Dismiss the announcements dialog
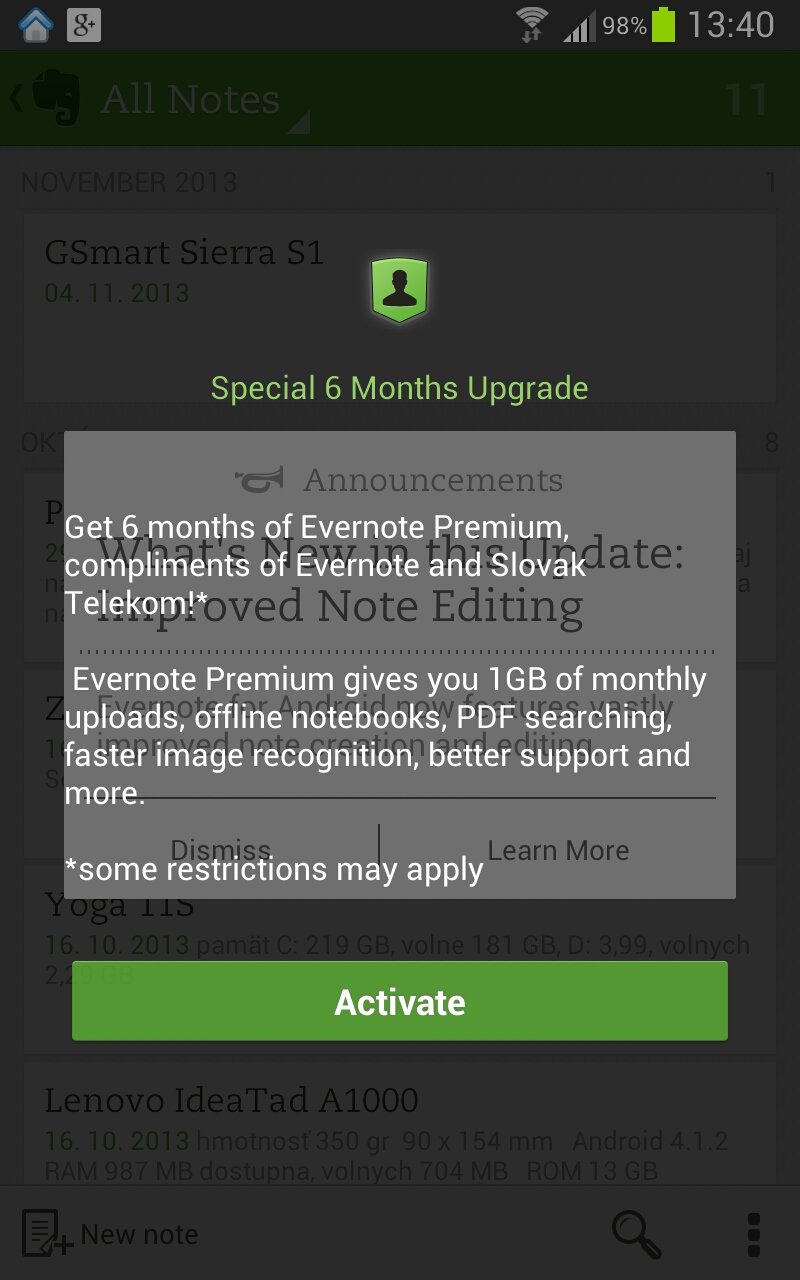The height and width of the screenshot is (1280, 800). pyautogui.click(x=220, y=850)
